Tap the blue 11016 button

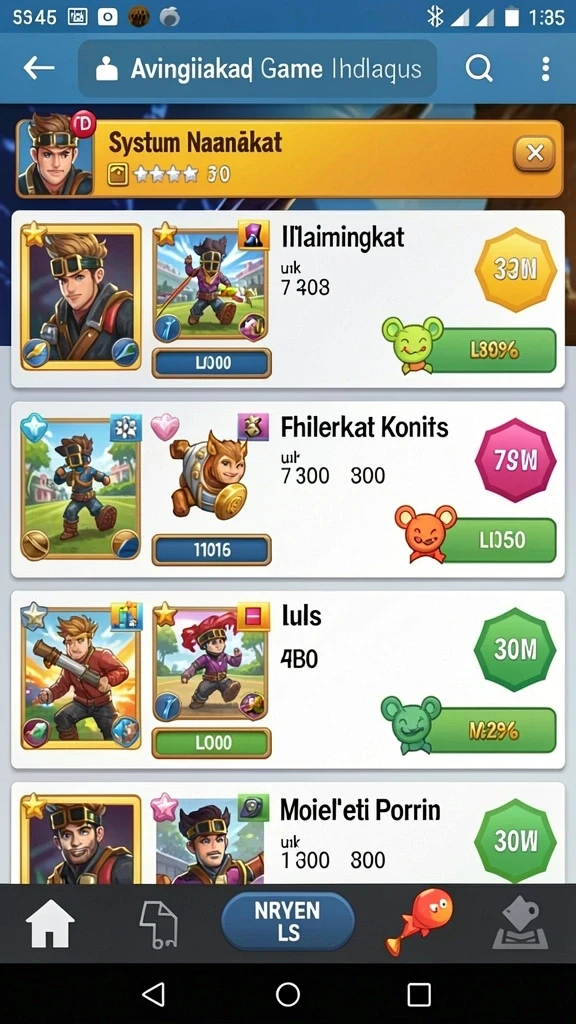click(212, 550)
